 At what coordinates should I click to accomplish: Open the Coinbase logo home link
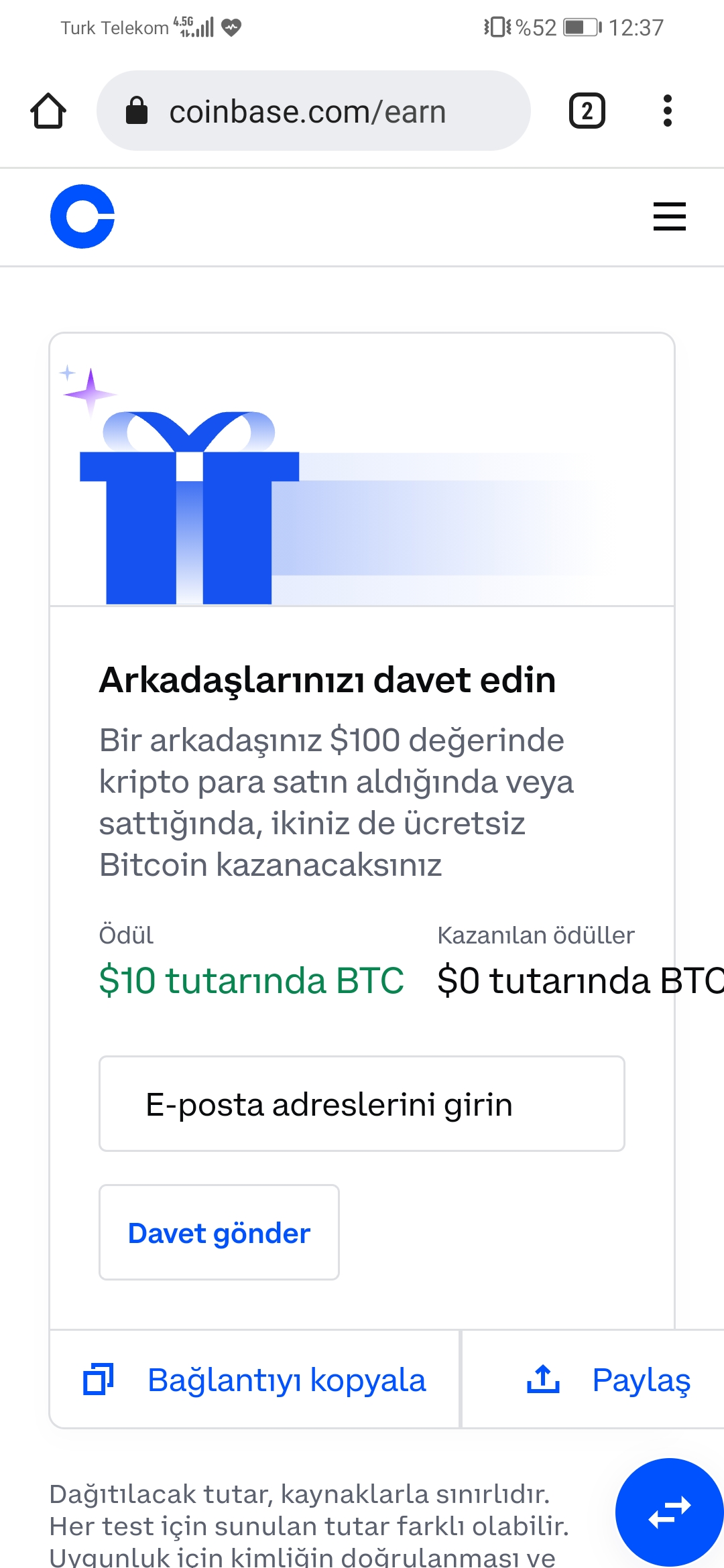pos(82,216)
